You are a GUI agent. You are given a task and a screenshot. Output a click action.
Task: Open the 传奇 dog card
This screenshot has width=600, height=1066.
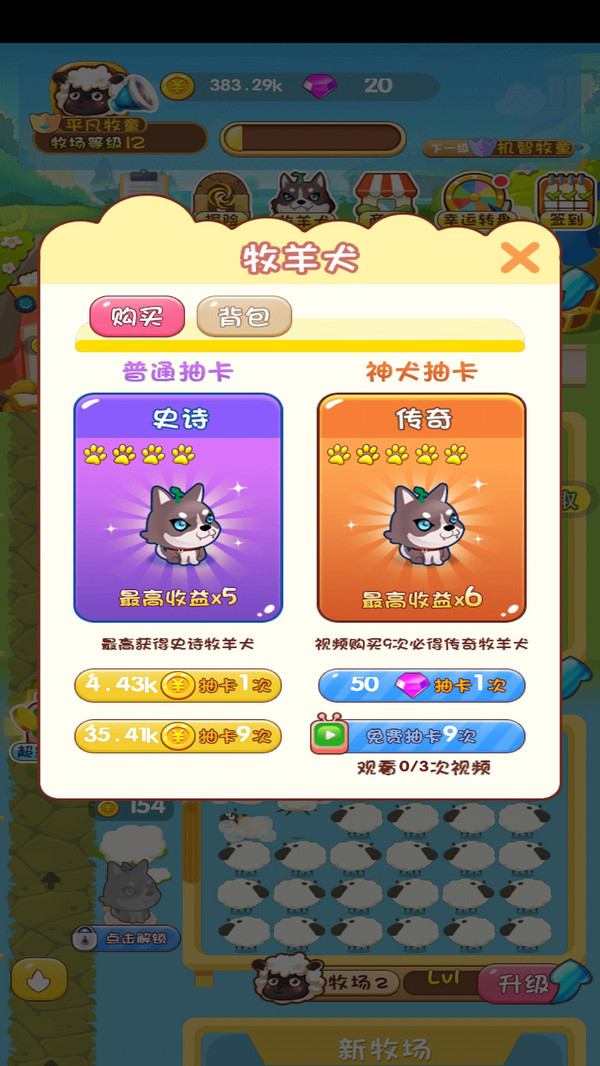click(x=421, y=507)
